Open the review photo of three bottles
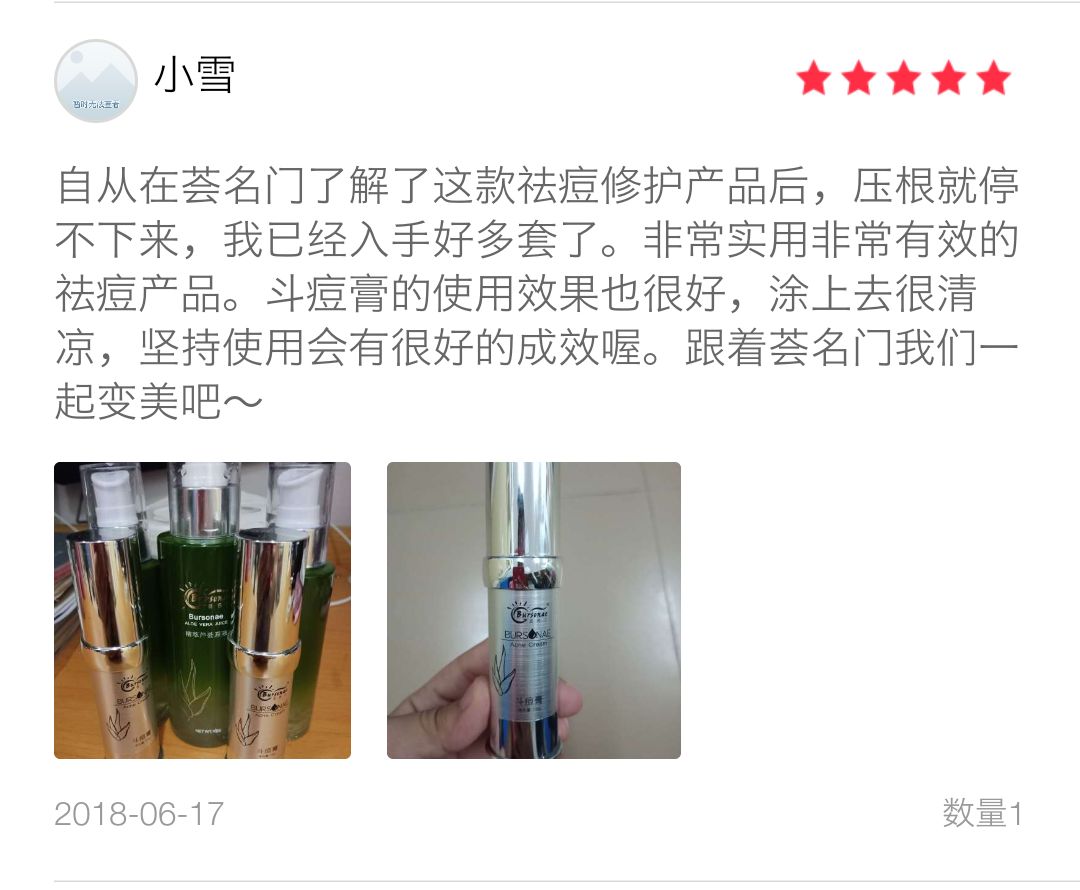The width and height of the screenshot is (1080, 890). [202, 610]
